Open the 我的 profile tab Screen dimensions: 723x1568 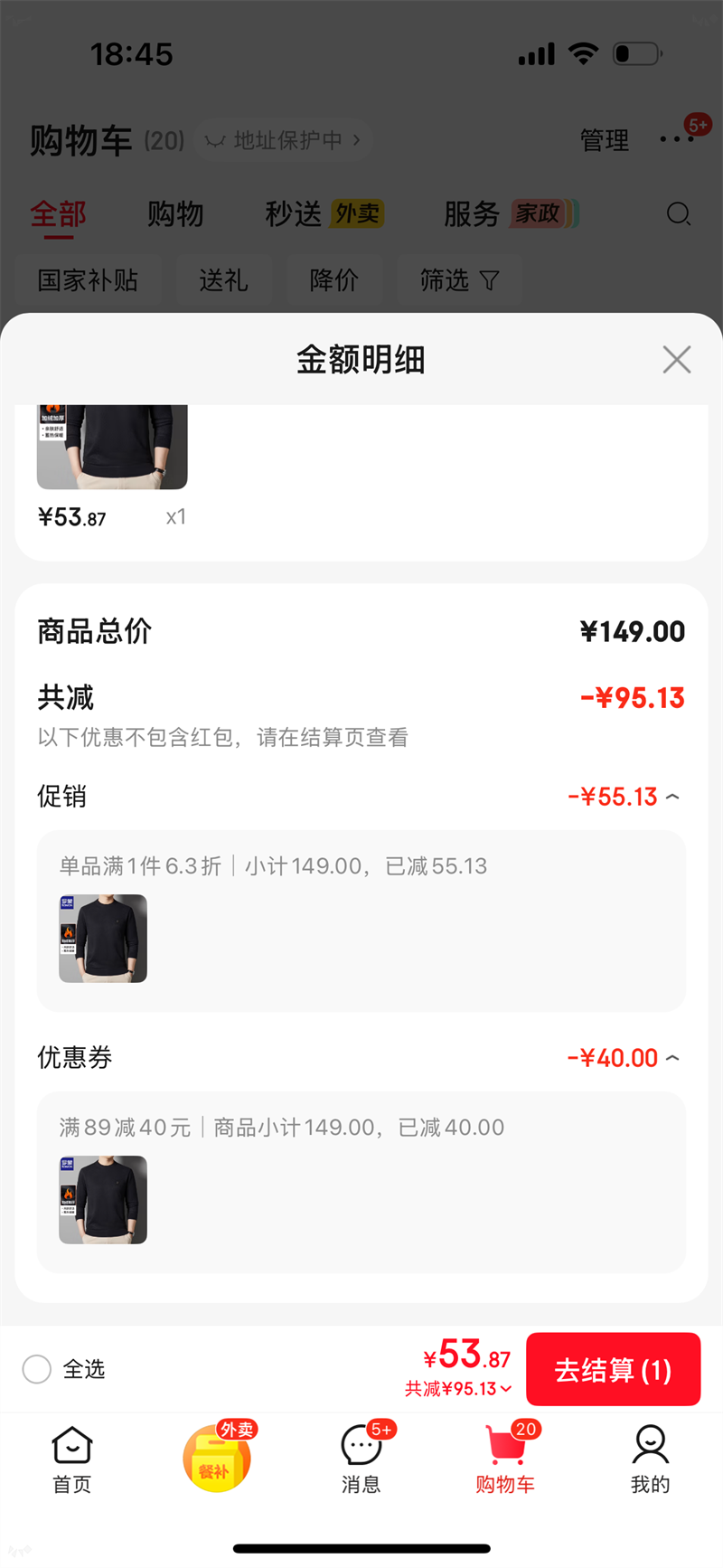point(650,1458)
